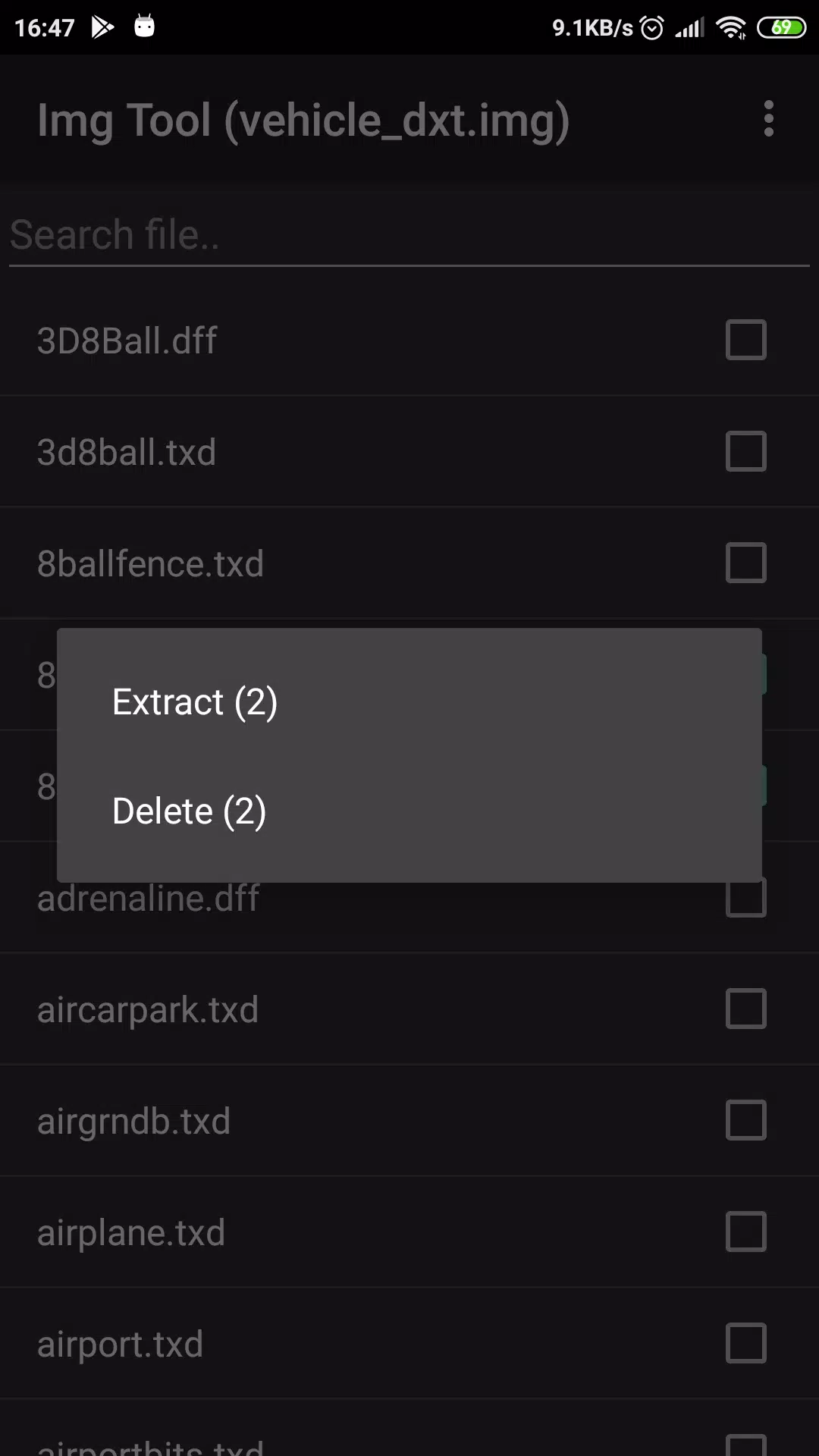Tap the Wi-Fi status icon
819x1456 pixels.
(x=730, y=27)
